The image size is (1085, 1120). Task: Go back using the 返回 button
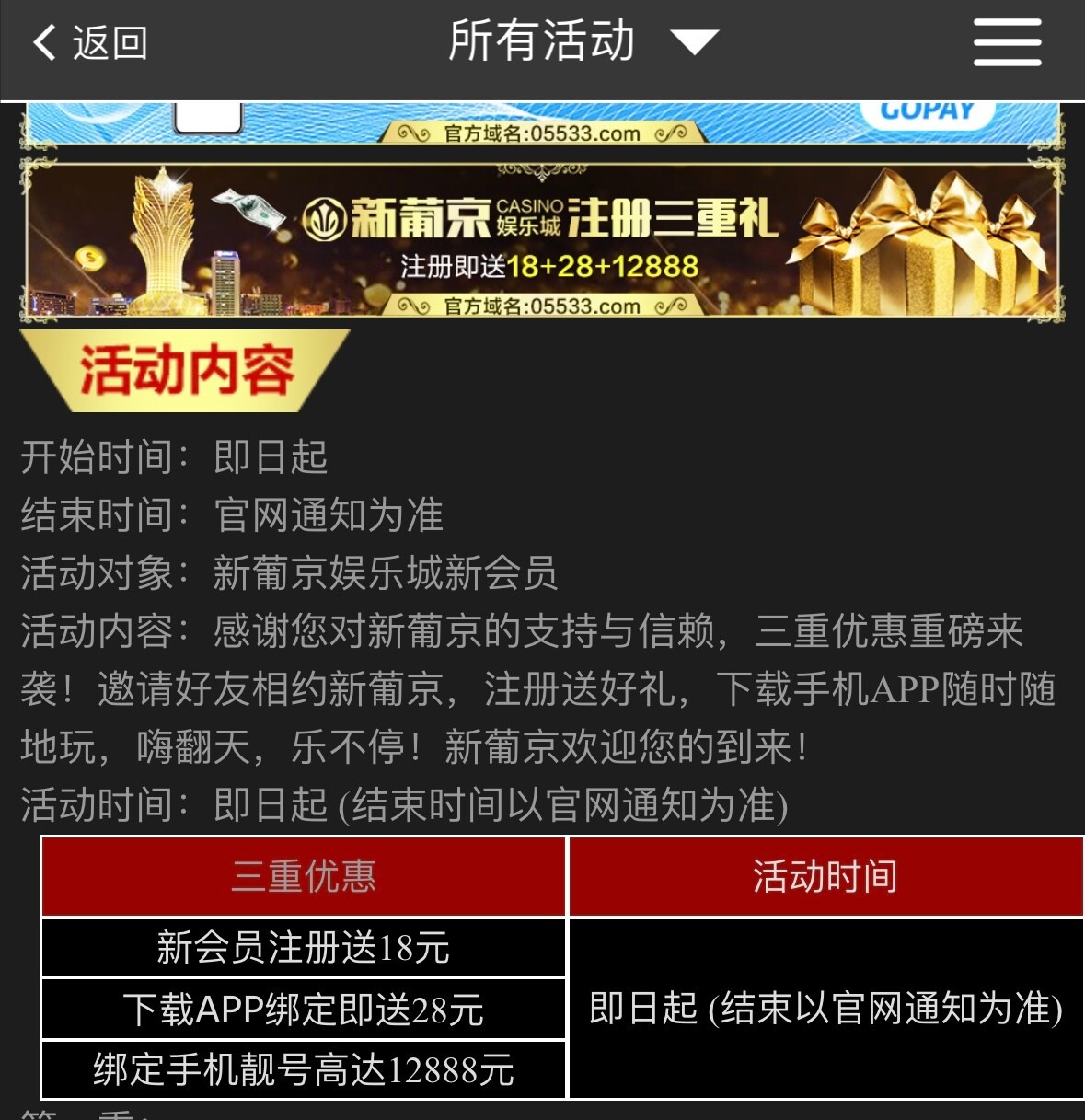point(90,42)
